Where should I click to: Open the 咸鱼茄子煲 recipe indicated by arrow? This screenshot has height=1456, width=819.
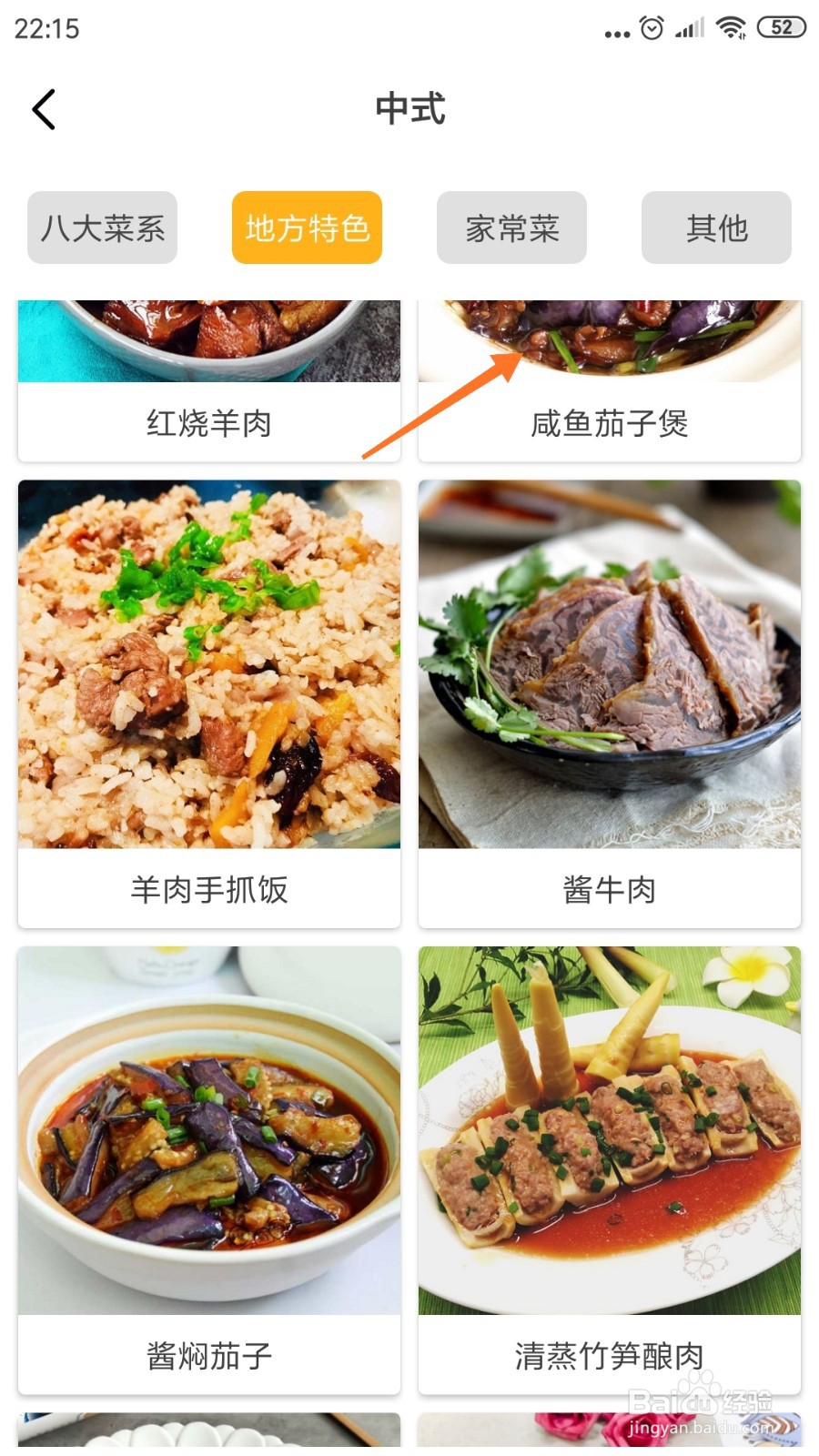[x=609, y=346]
